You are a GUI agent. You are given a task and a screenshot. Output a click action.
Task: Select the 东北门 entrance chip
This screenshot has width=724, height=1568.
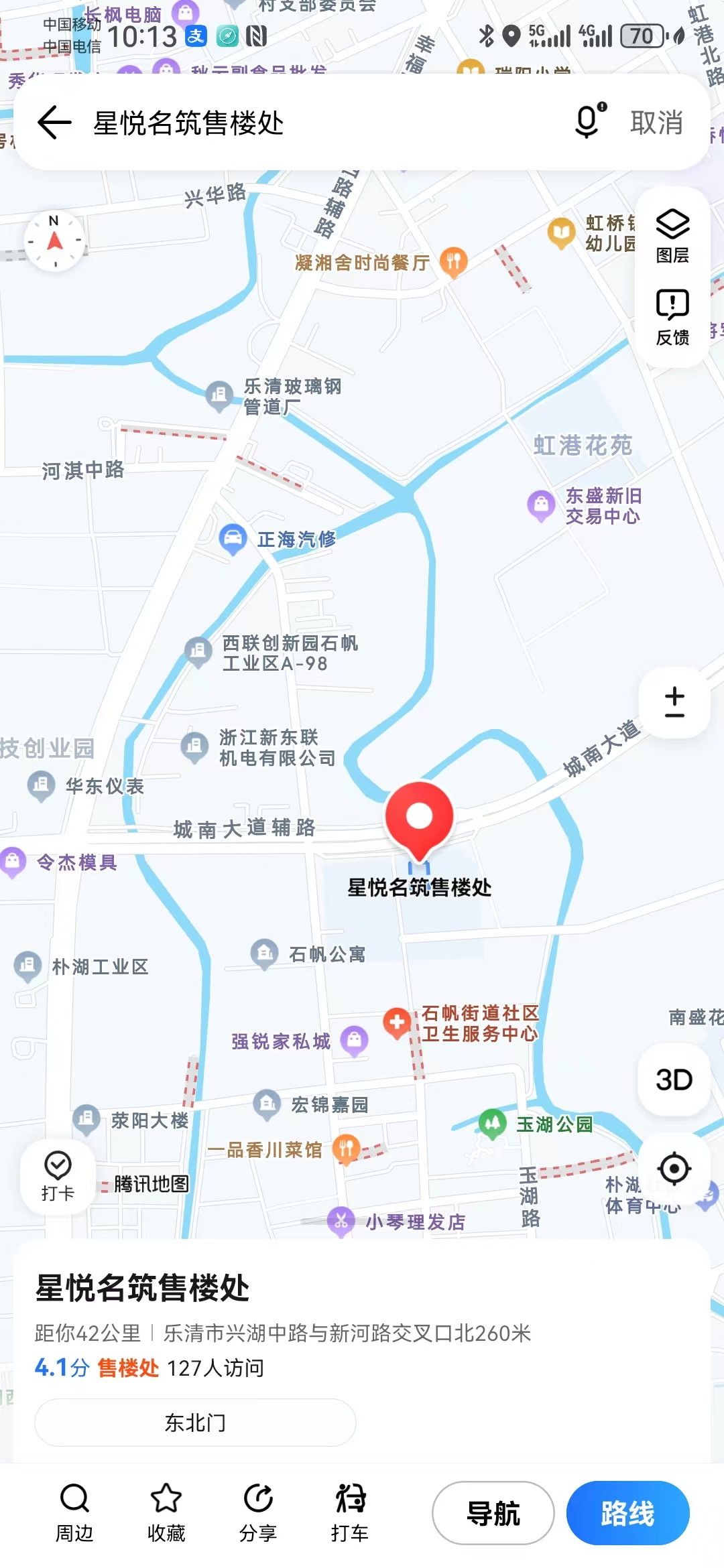195,1423
